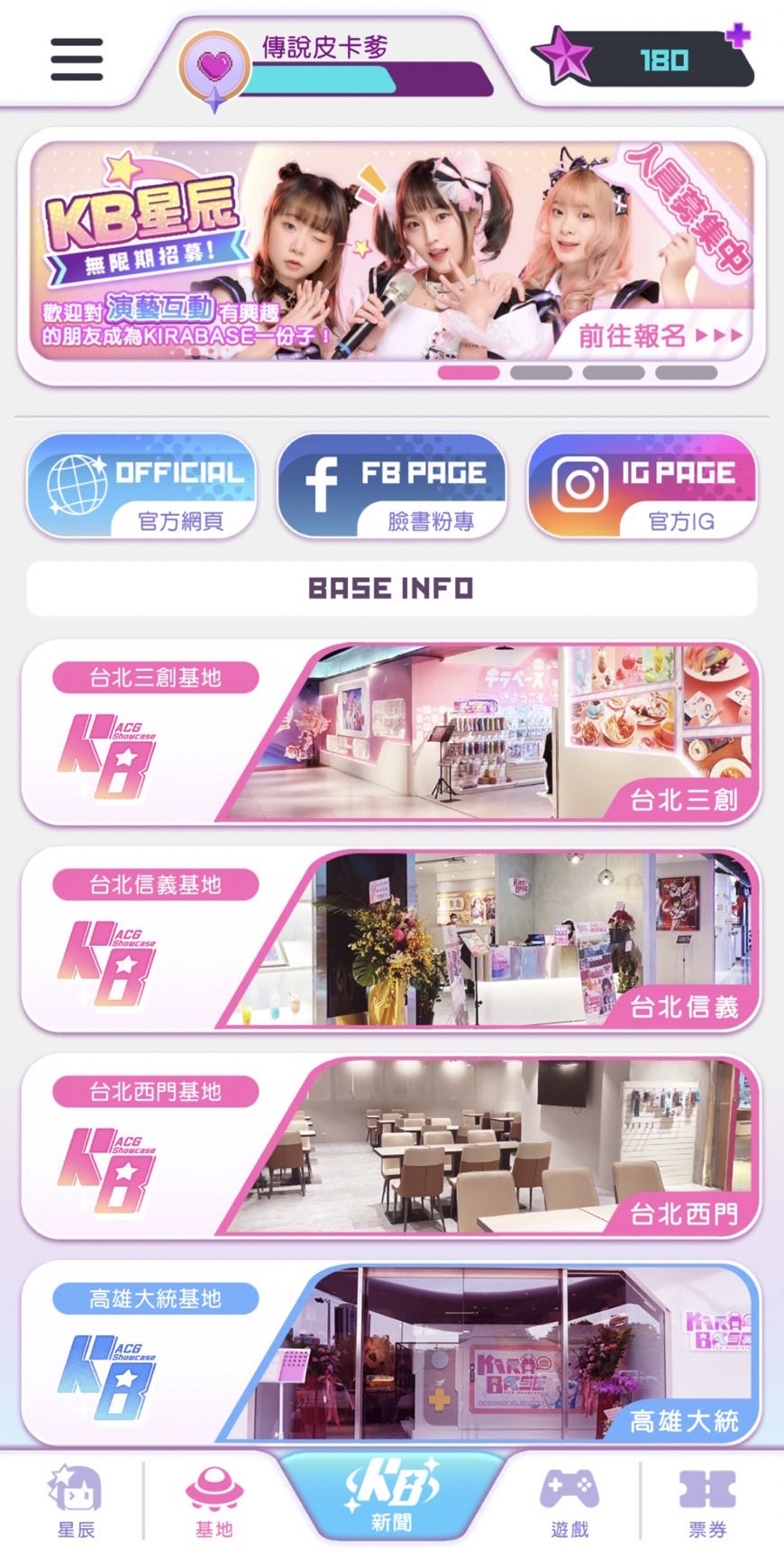Open the 台北信義基地 card
The image size is (784, 1558).
391,939
